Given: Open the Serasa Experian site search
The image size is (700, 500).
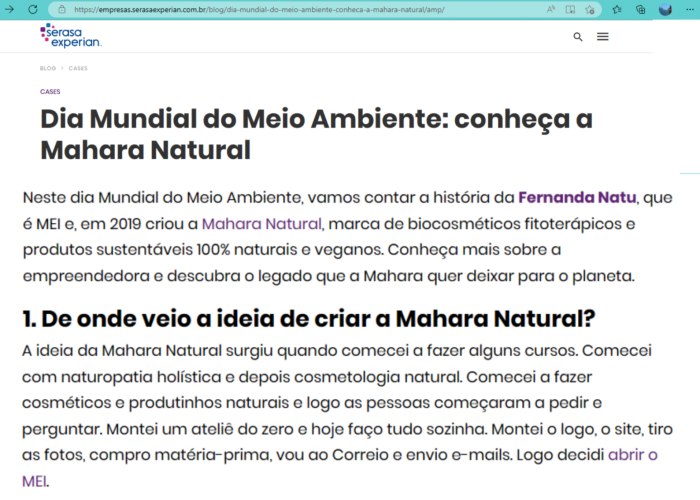Looking at the screenshot, I should coord(578,37).
